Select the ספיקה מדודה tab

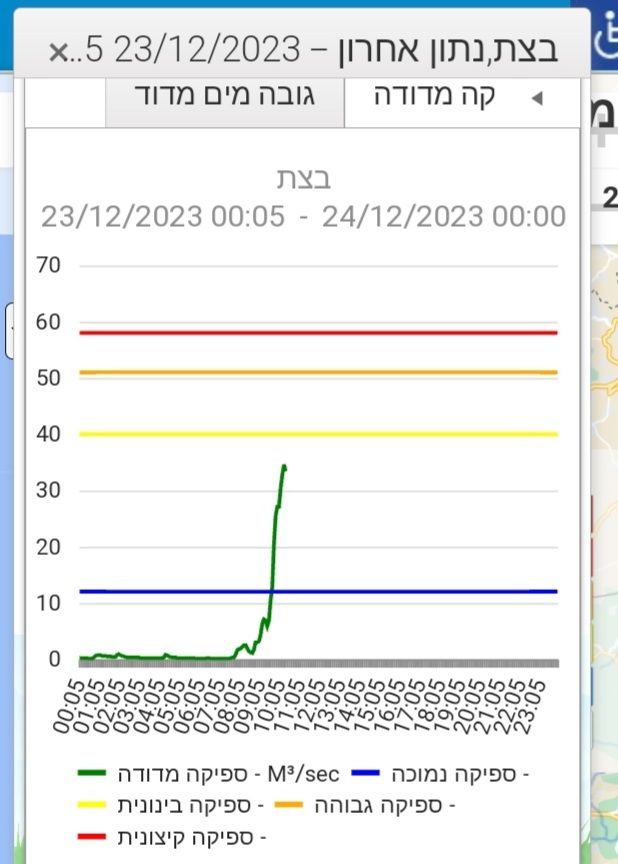click(435, 98)
